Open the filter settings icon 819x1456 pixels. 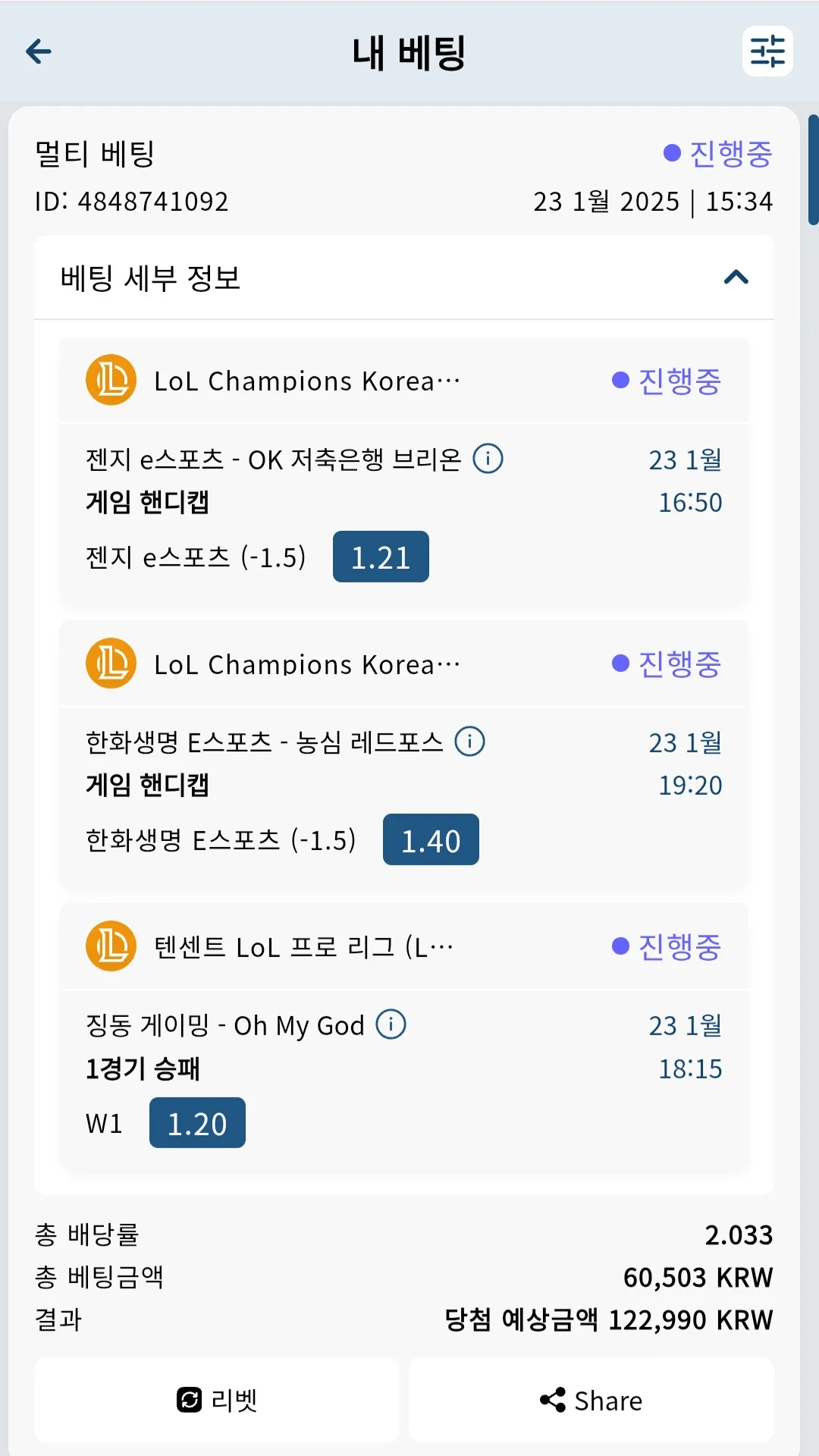pos(767,52)
